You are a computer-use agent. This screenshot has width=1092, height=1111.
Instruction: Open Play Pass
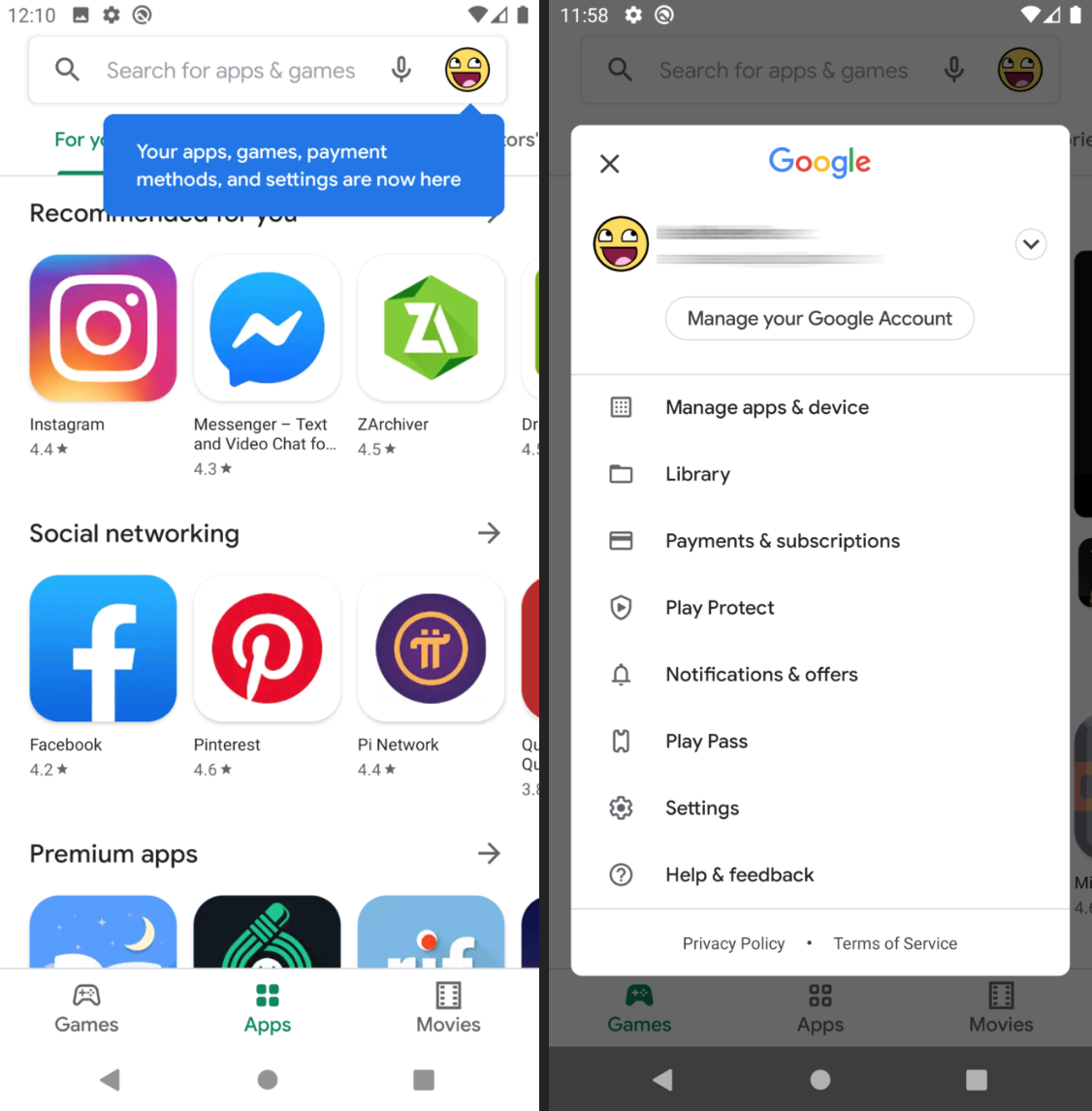click(706, 742)
